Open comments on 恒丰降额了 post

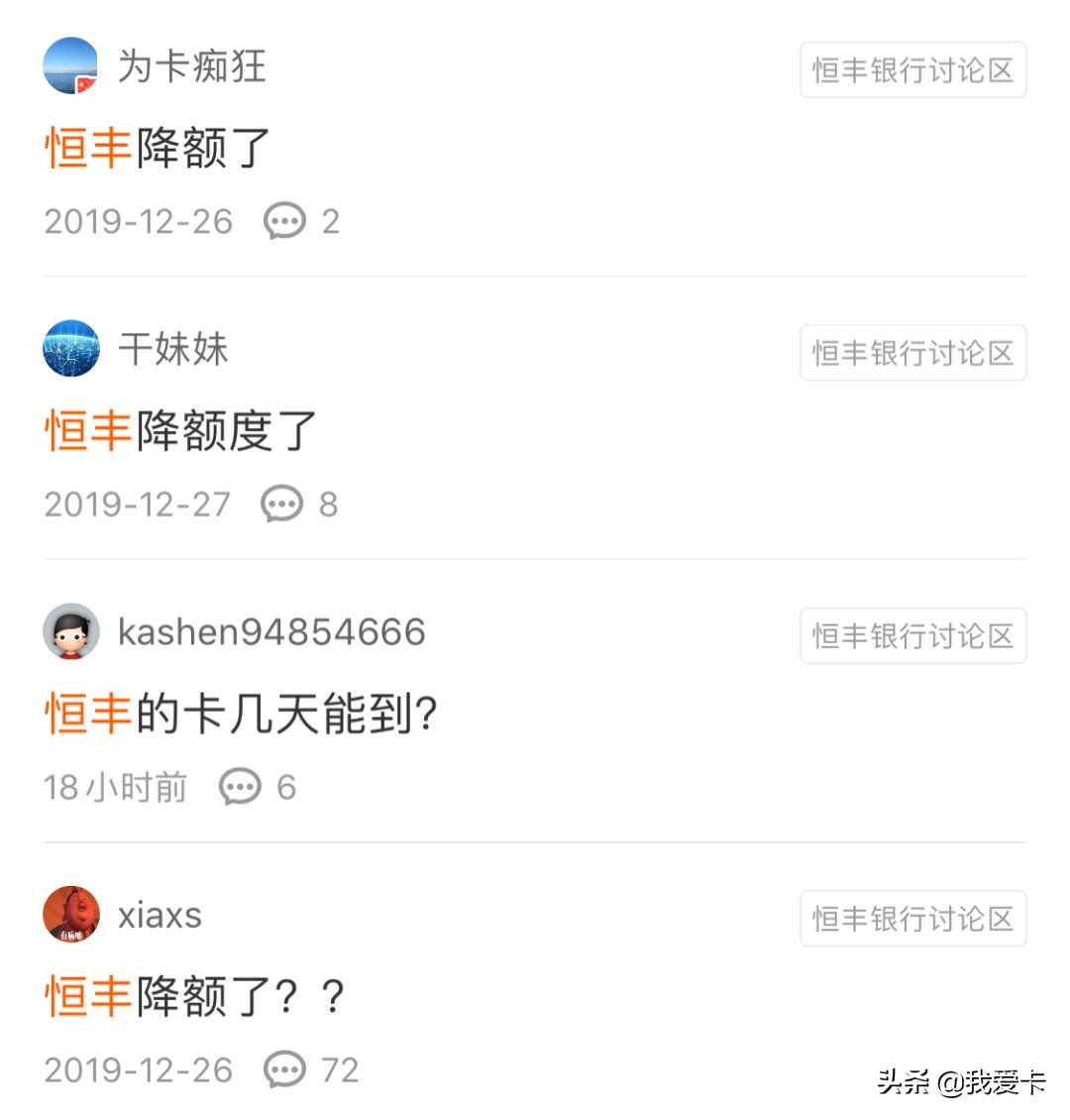tap(299, 221)
